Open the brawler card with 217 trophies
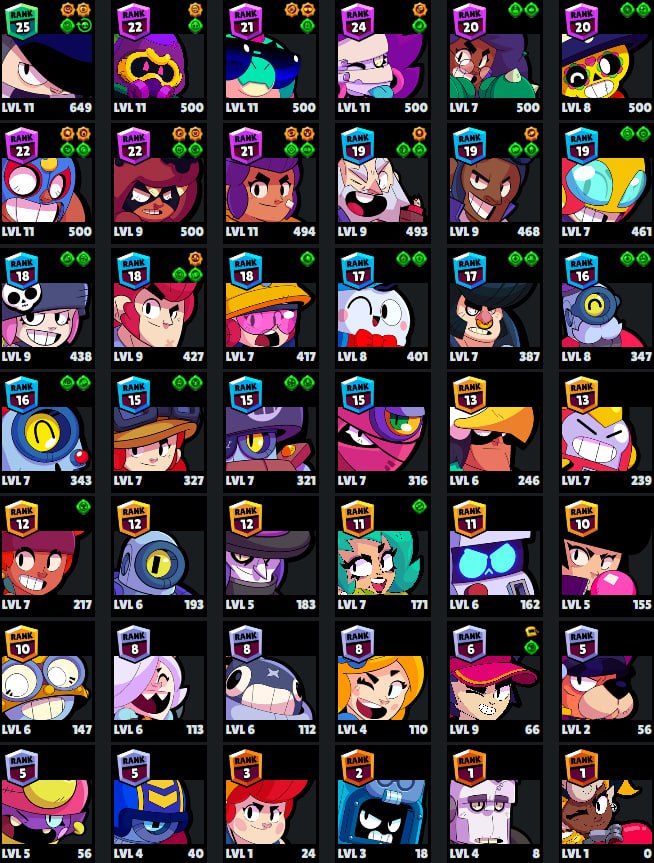This screenshot has width=654, height=863. 47,556
